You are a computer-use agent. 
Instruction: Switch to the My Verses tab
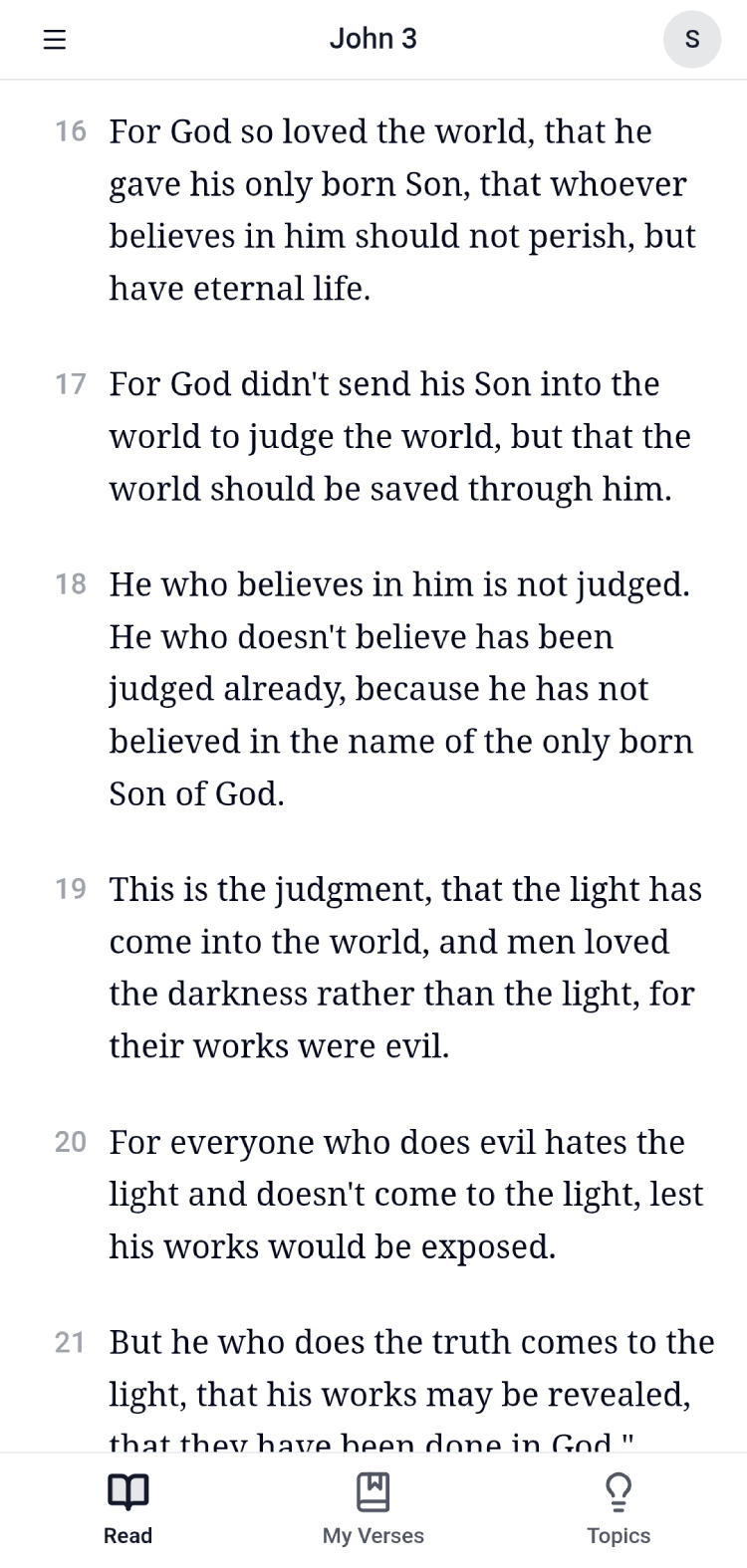coord(373,1507)
